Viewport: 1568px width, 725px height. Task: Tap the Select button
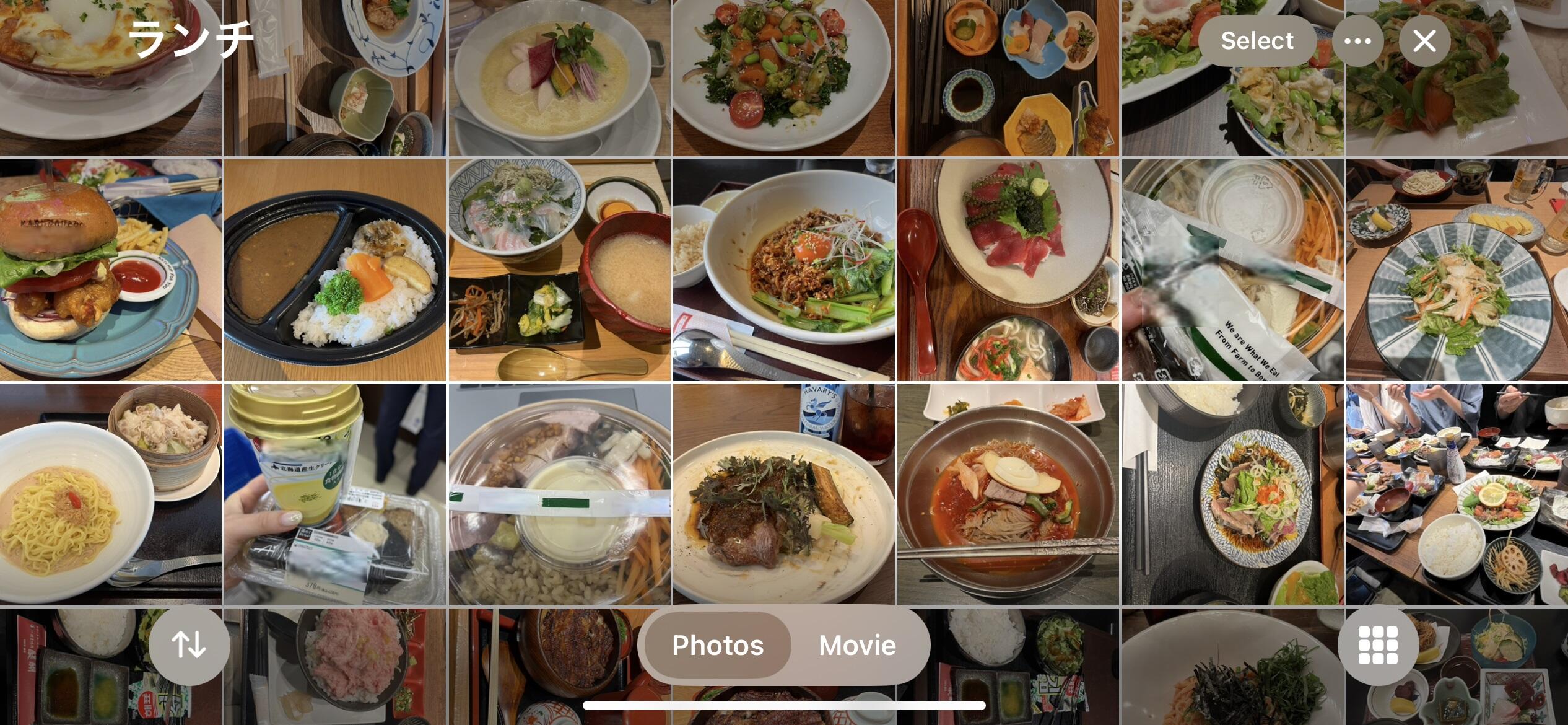coord(1257,41)
